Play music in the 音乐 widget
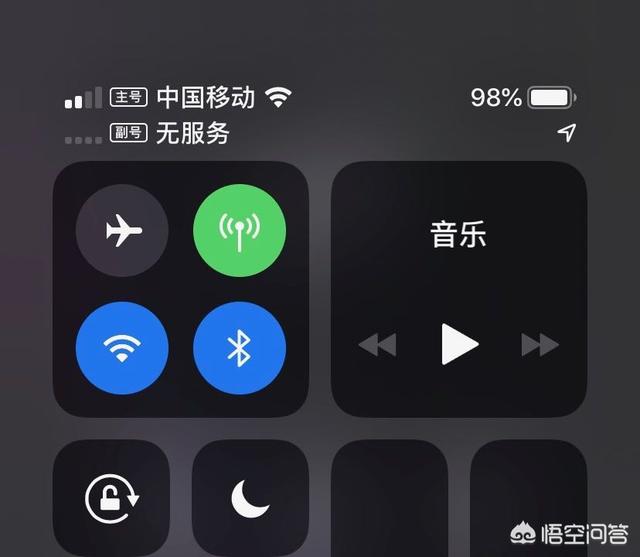Image resolution: width=640 pixels, height=557 pixels. click(459, 345)
